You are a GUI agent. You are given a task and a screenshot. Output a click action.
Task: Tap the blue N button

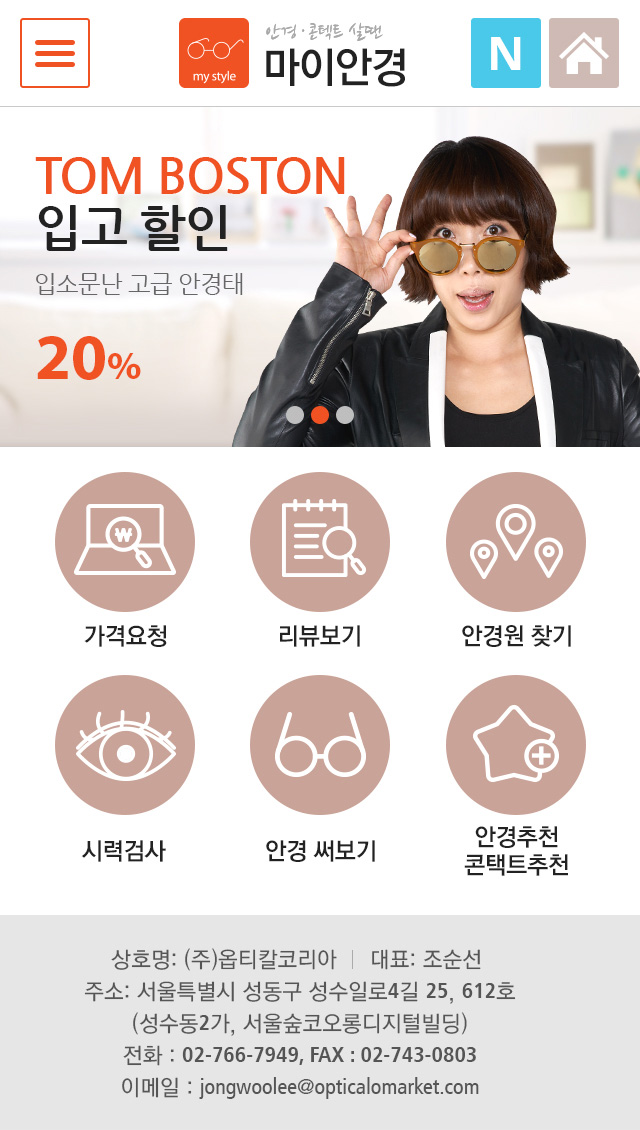coord(506,53)
